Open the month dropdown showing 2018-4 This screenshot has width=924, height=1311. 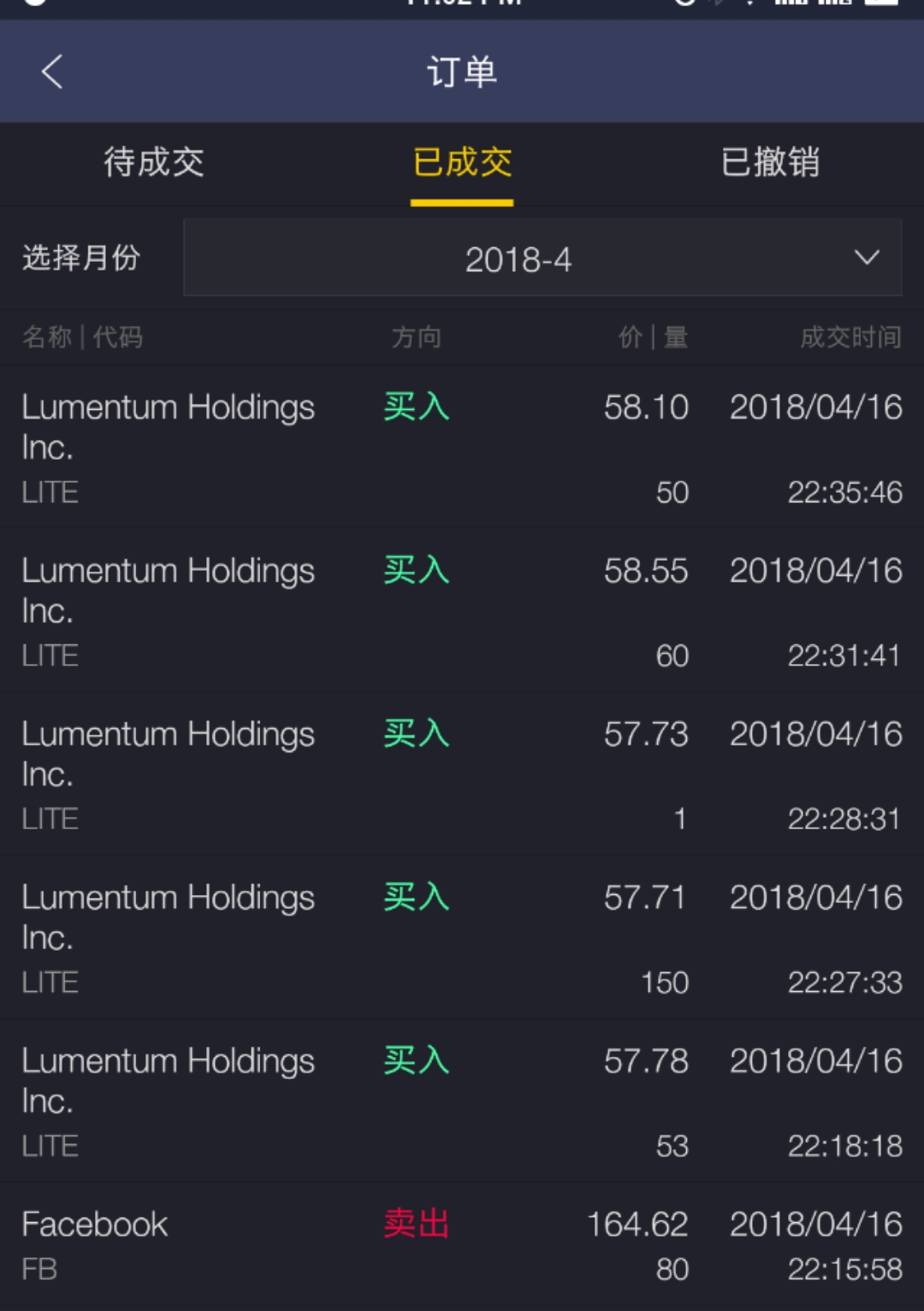pos(542,258)
